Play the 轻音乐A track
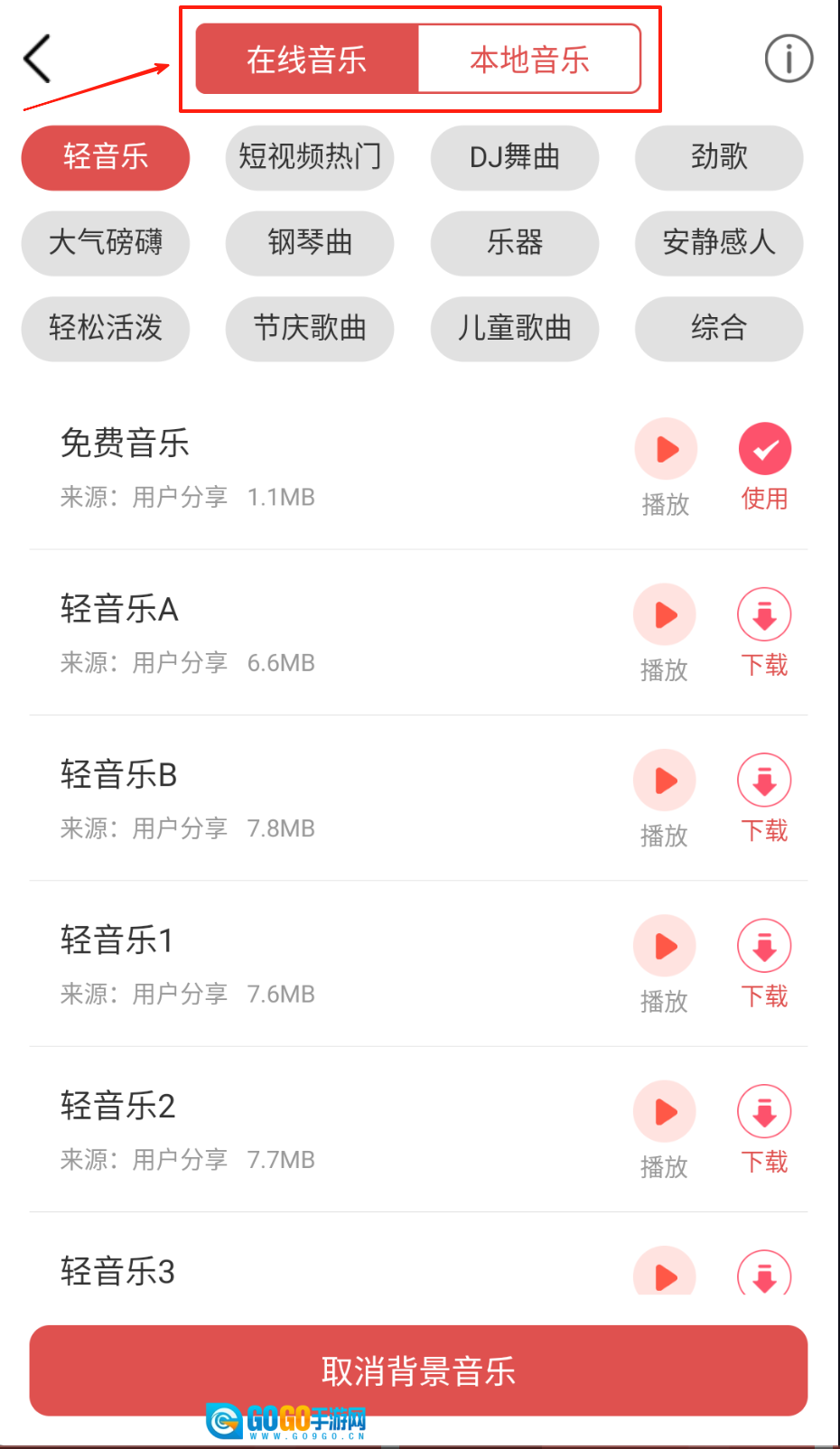Screen dimensions: 840x1449 (x=666, y=615)
